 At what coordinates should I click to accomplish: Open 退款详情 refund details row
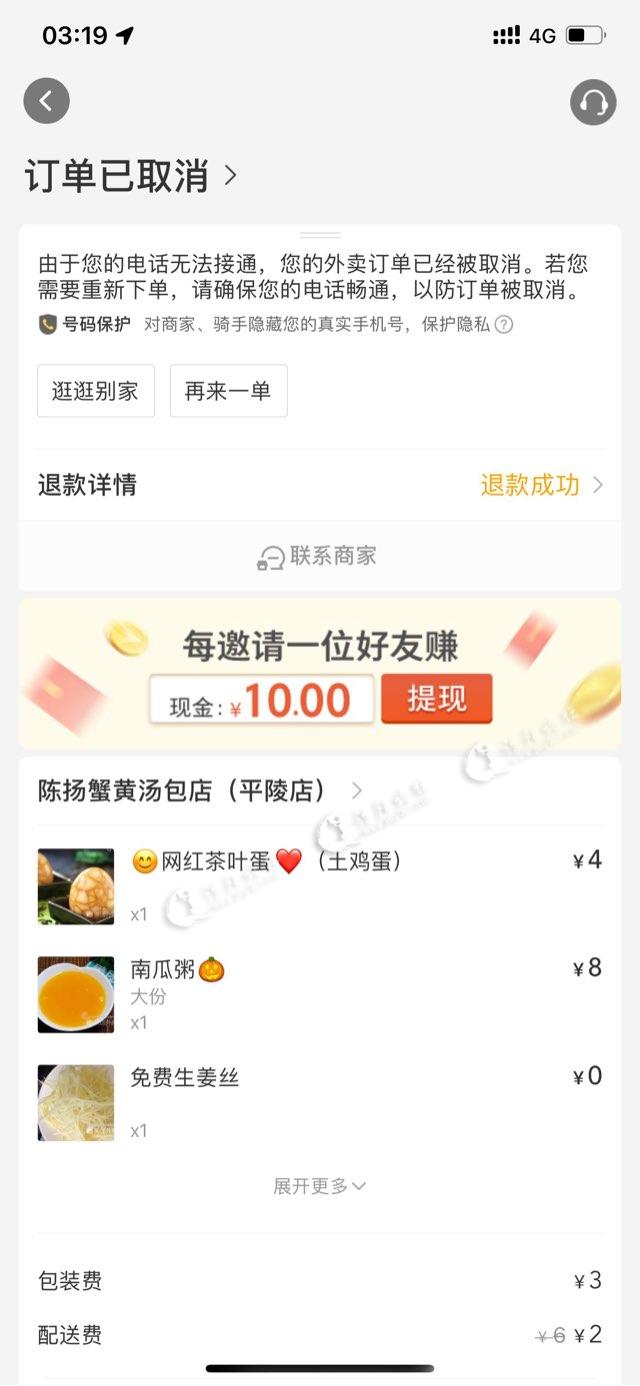pyautogui.click(x=320, y=485)
